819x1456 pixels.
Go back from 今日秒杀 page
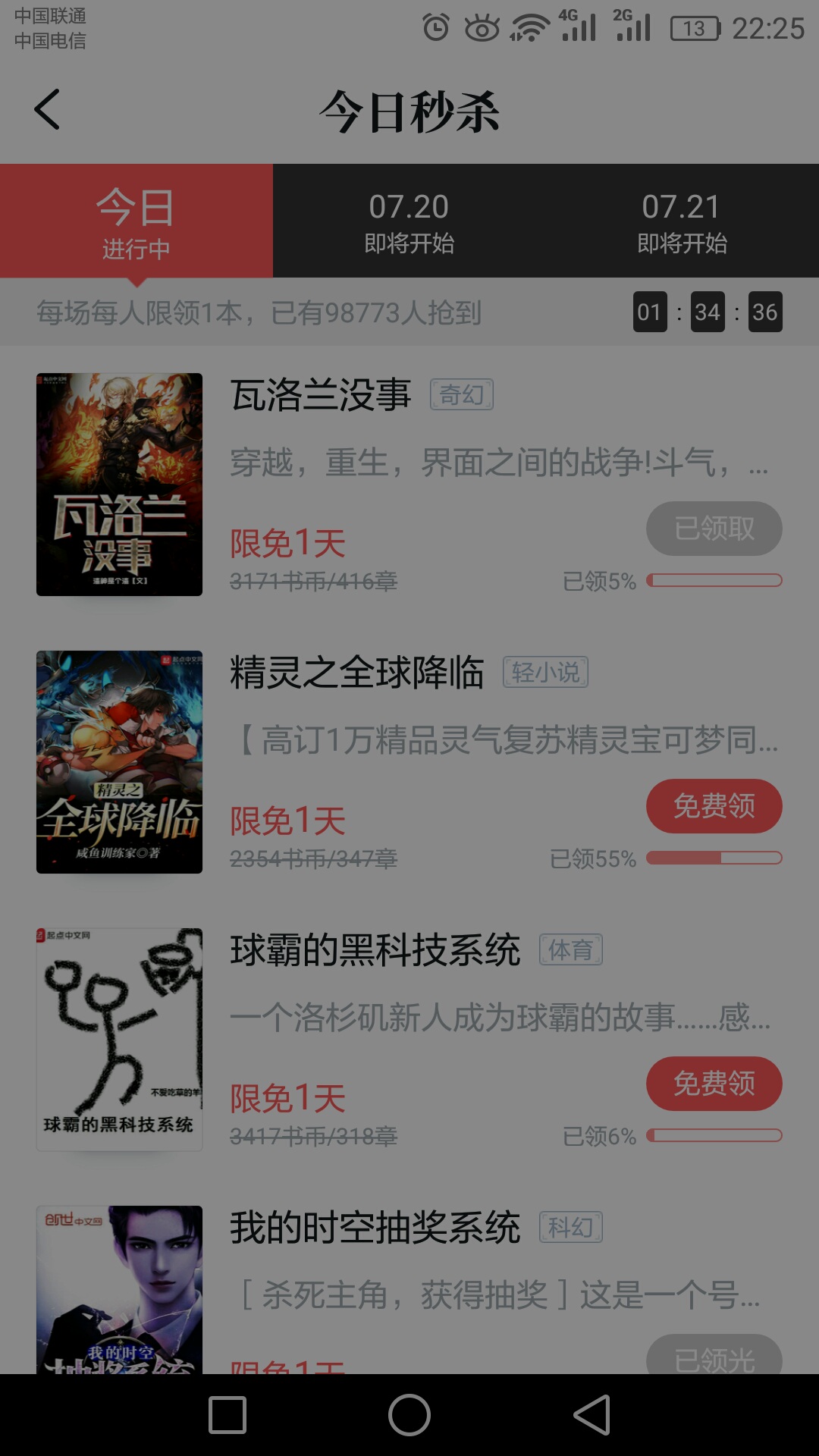(47, 110)
